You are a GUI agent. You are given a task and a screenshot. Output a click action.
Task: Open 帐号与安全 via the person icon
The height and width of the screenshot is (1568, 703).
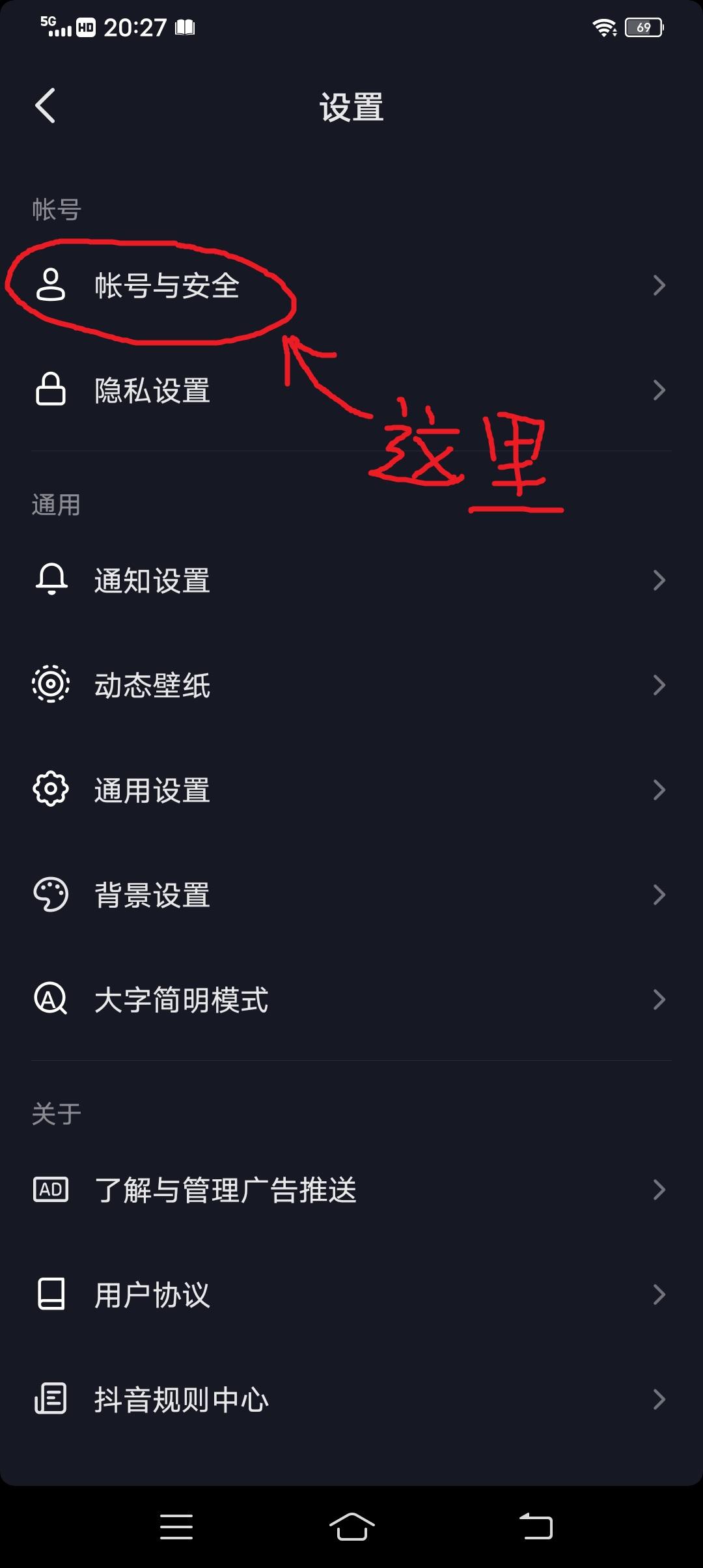(51, 285)
